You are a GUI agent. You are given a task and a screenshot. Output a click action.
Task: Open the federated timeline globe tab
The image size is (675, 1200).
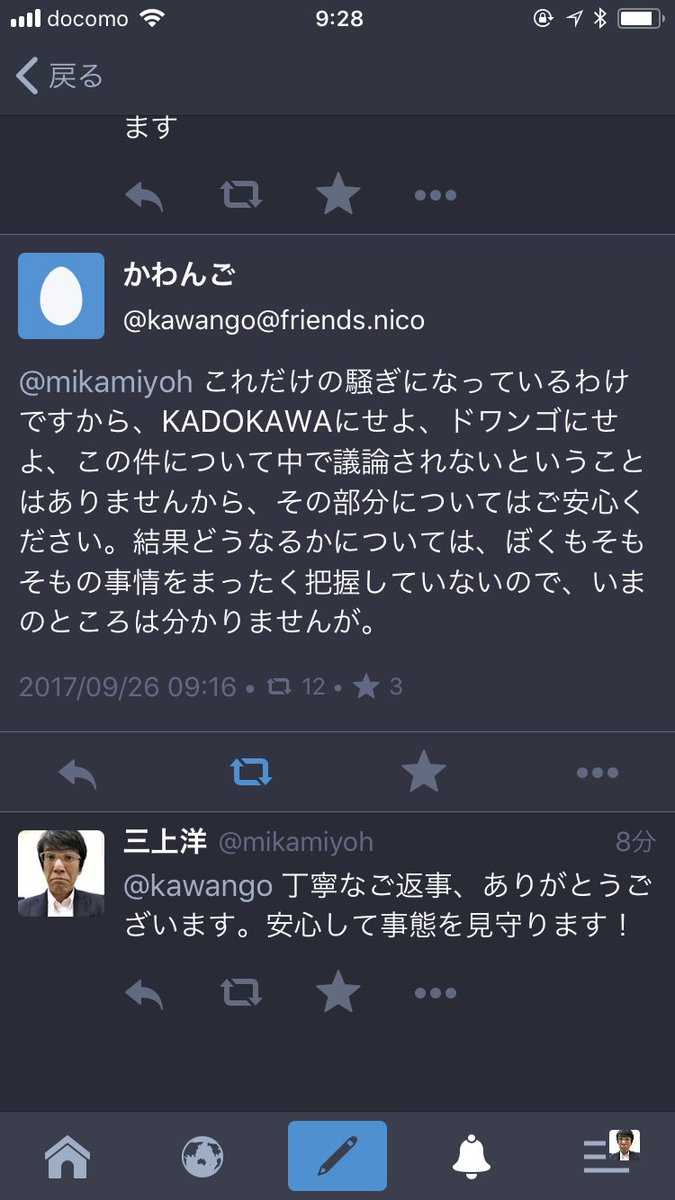point(203,1156)
